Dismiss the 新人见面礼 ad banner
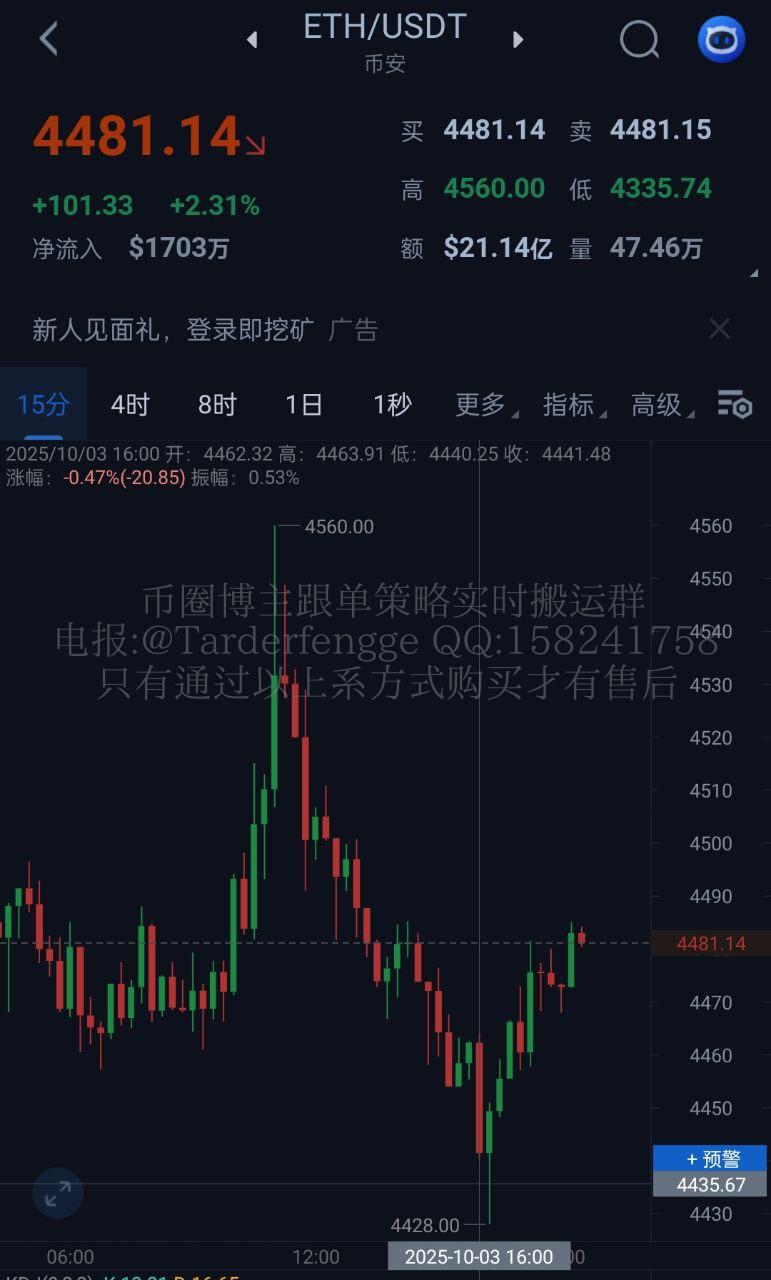Screen dimensions: 771x1280 [719, 328]
